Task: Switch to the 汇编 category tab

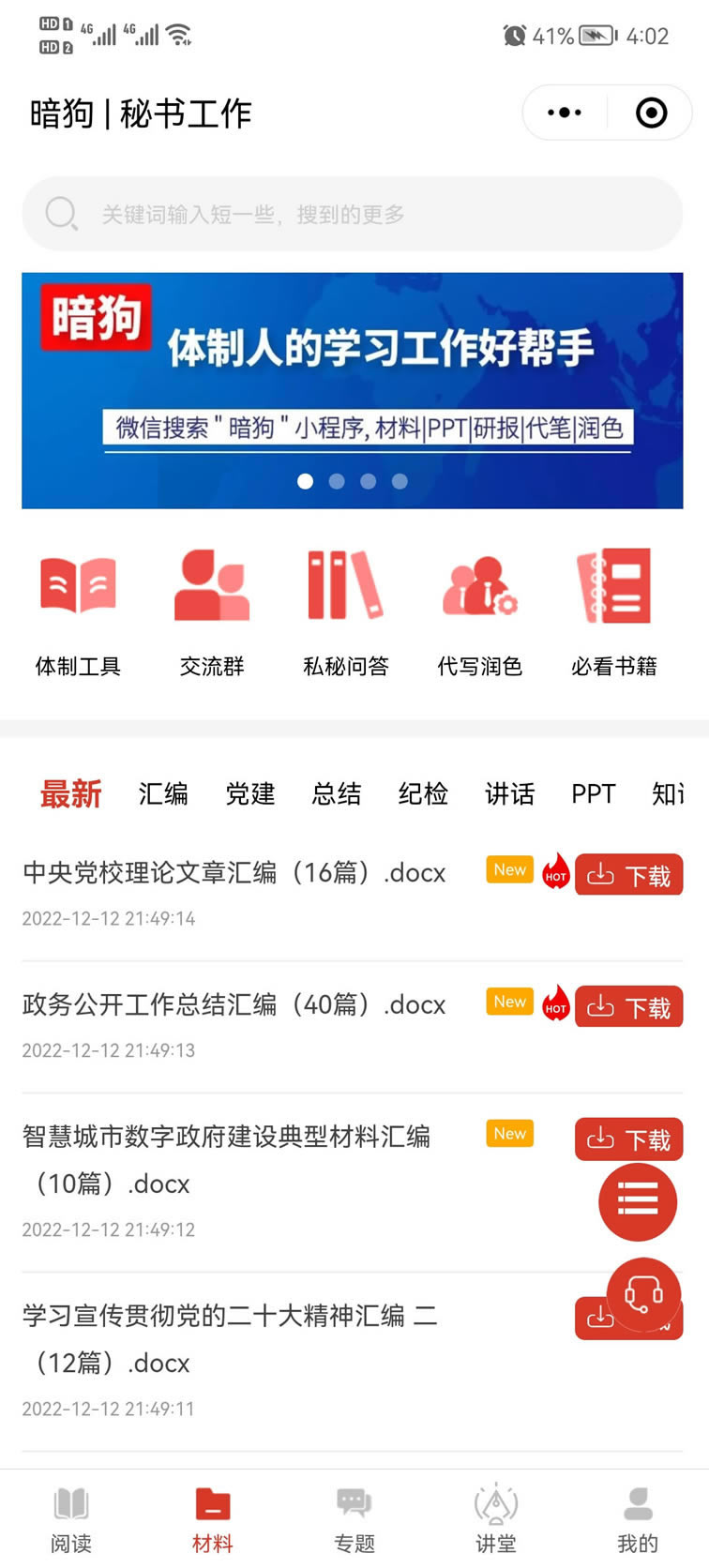Action: [x=163, y=793]
